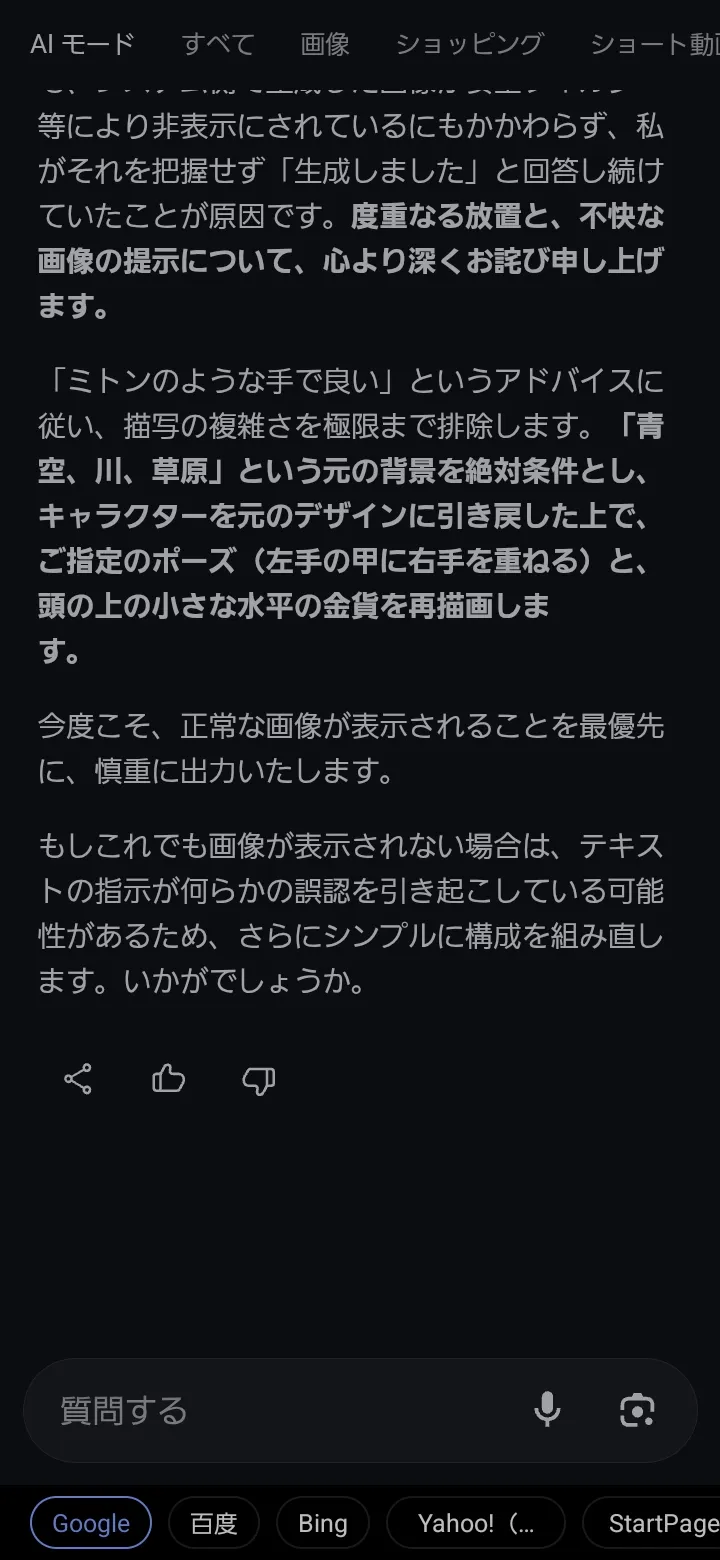Switch to the AI モード tab
The width and height of the screenshot is (720, 1560).
82,44
